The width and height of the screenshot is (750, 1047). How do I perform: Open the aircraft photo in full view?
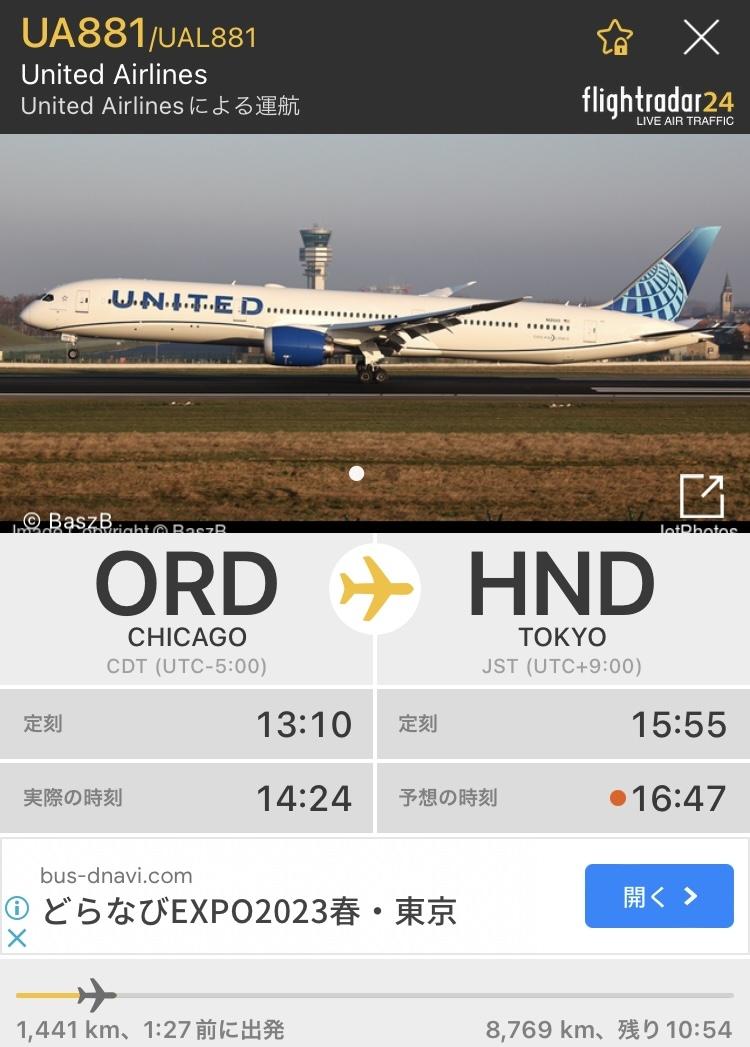click(x=701, y=496)
